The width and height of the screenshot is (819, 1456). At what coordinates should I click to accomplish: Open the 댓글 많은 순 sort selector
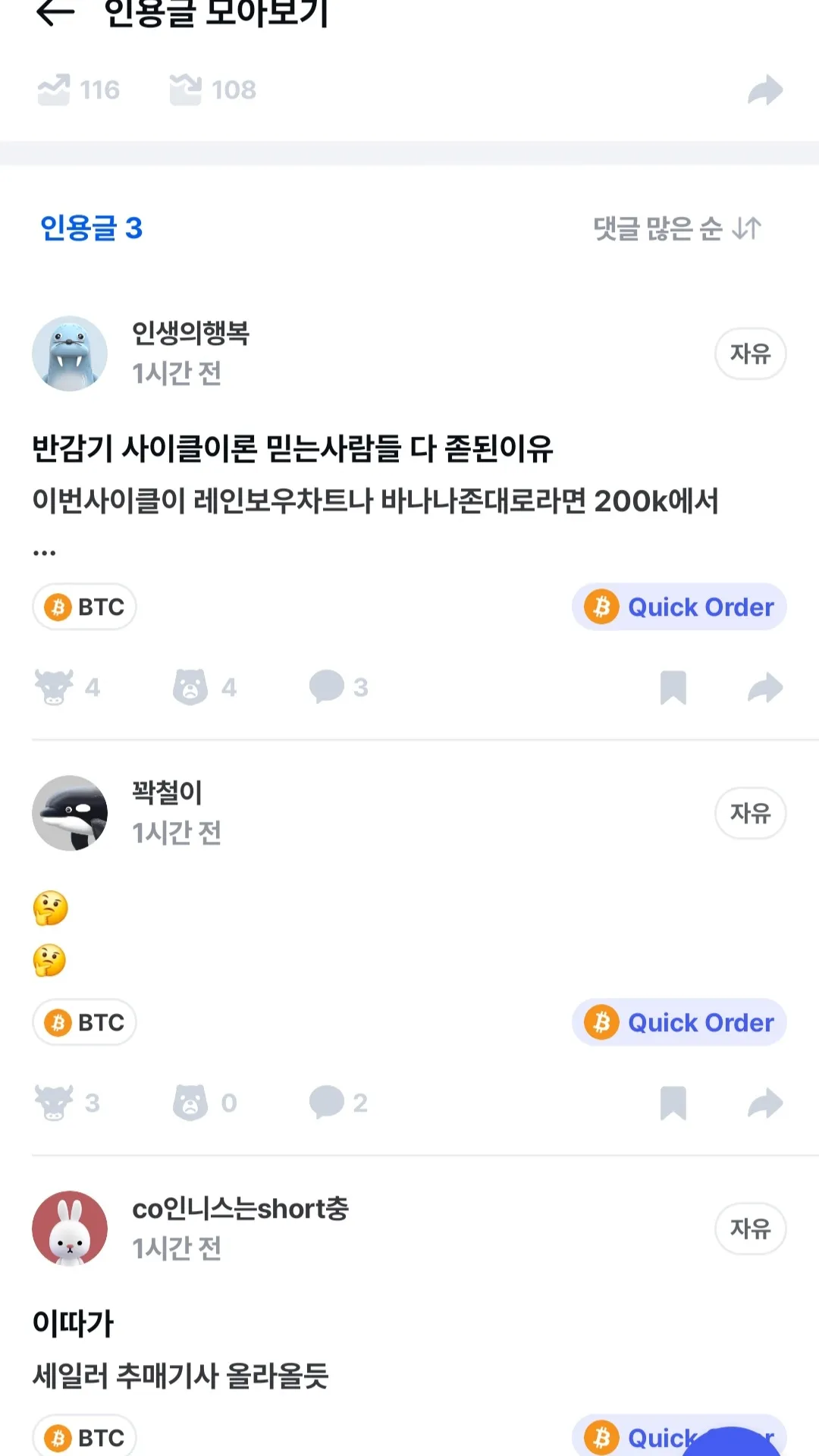tap(677, 228)
